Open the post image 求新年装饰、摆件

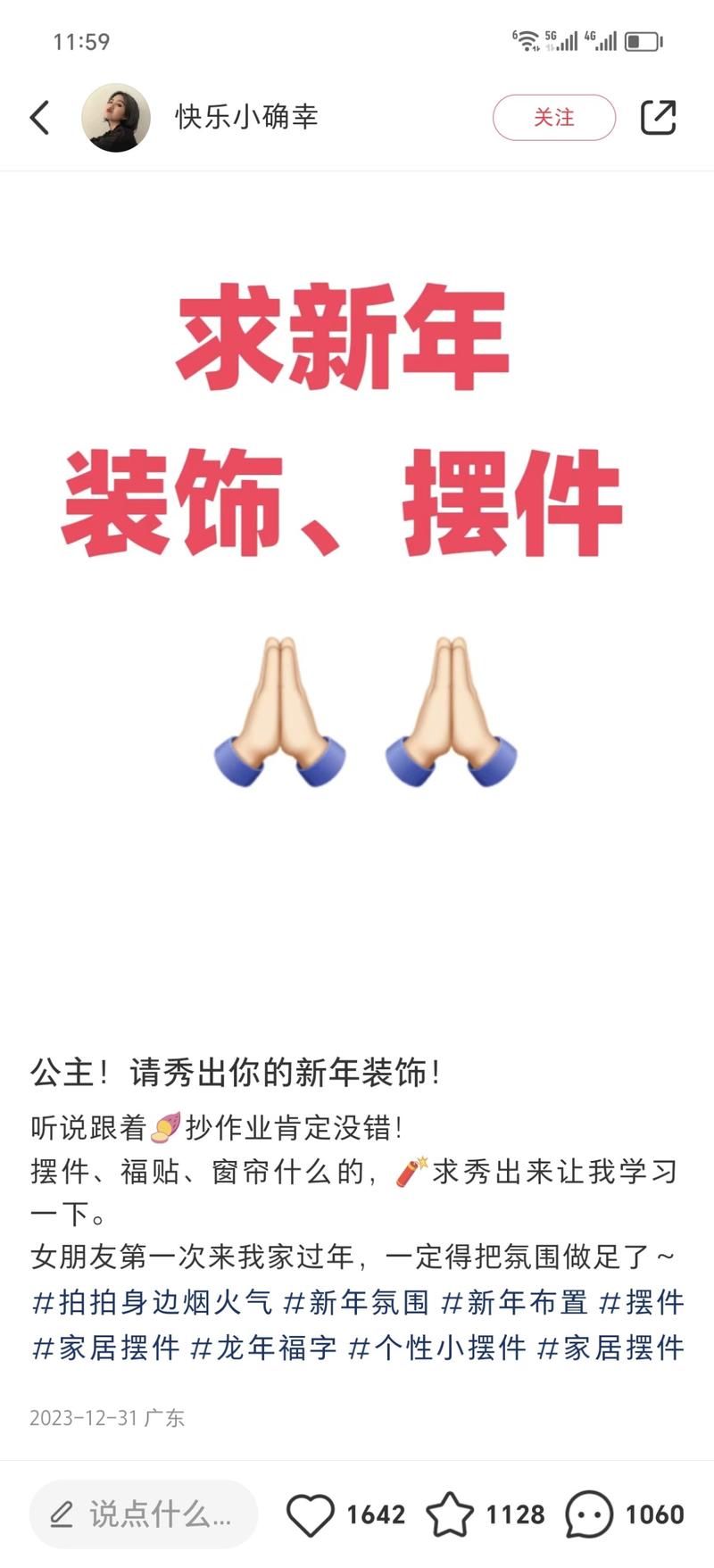357,535
